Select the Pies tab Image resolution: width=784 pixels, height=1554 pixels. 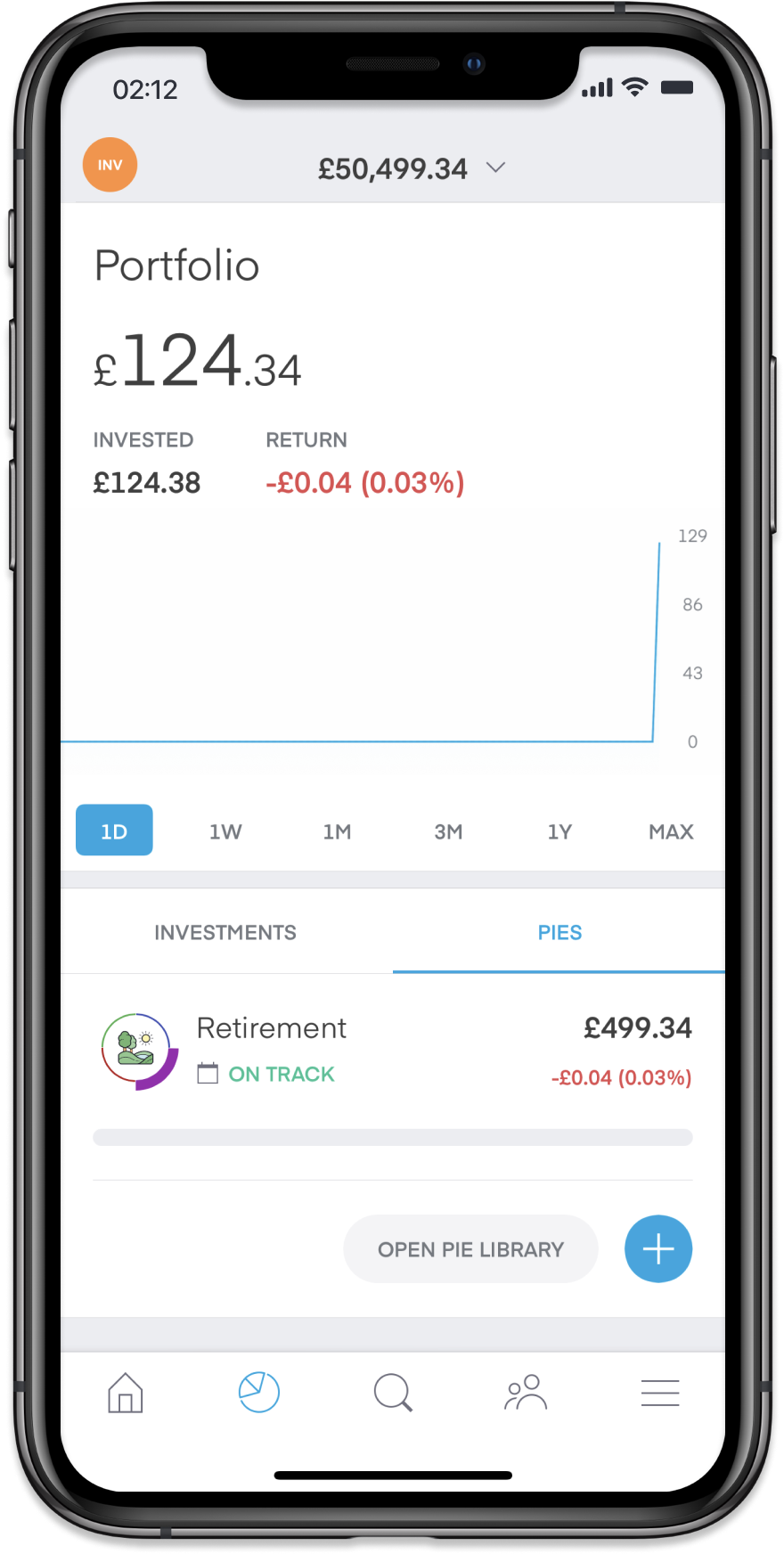559,932
